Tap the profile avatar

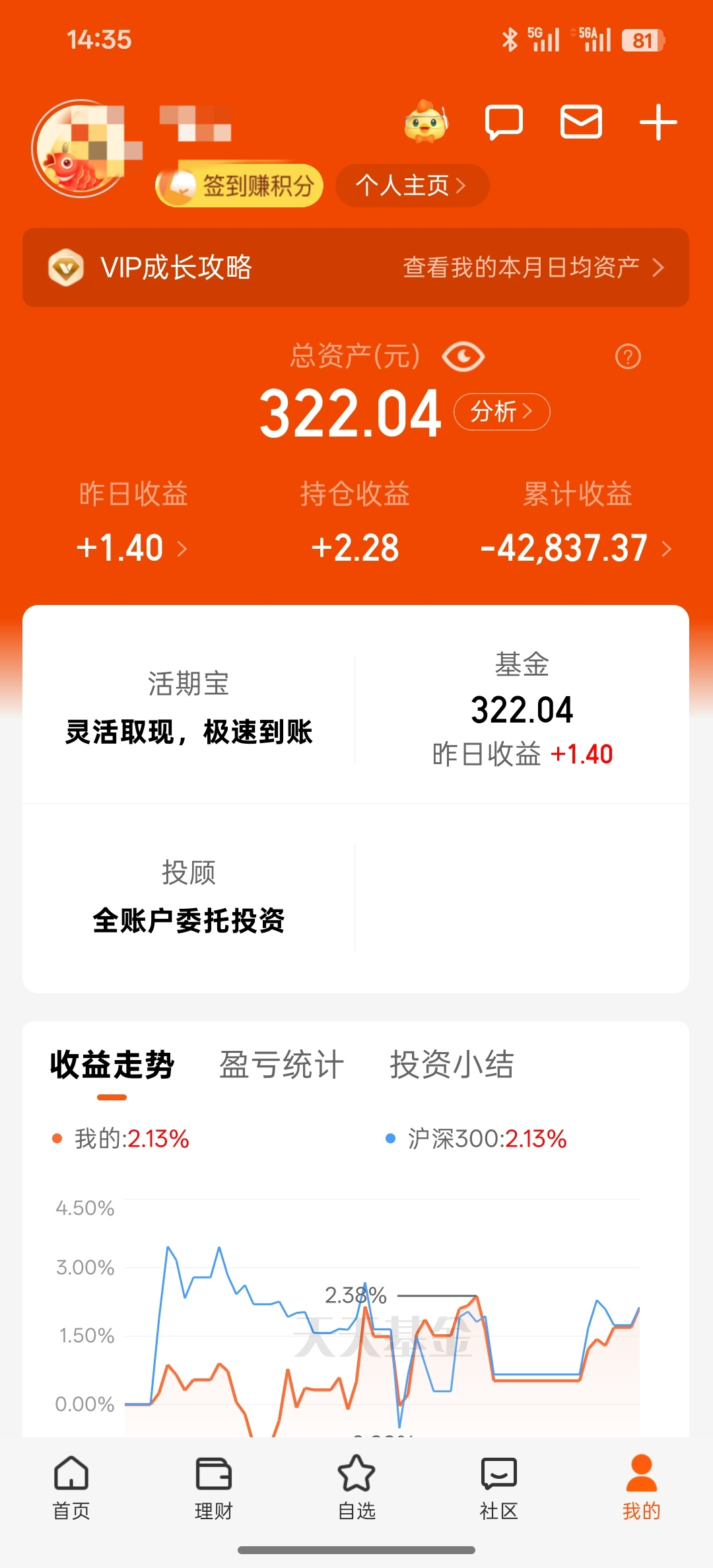click(79, 149)
